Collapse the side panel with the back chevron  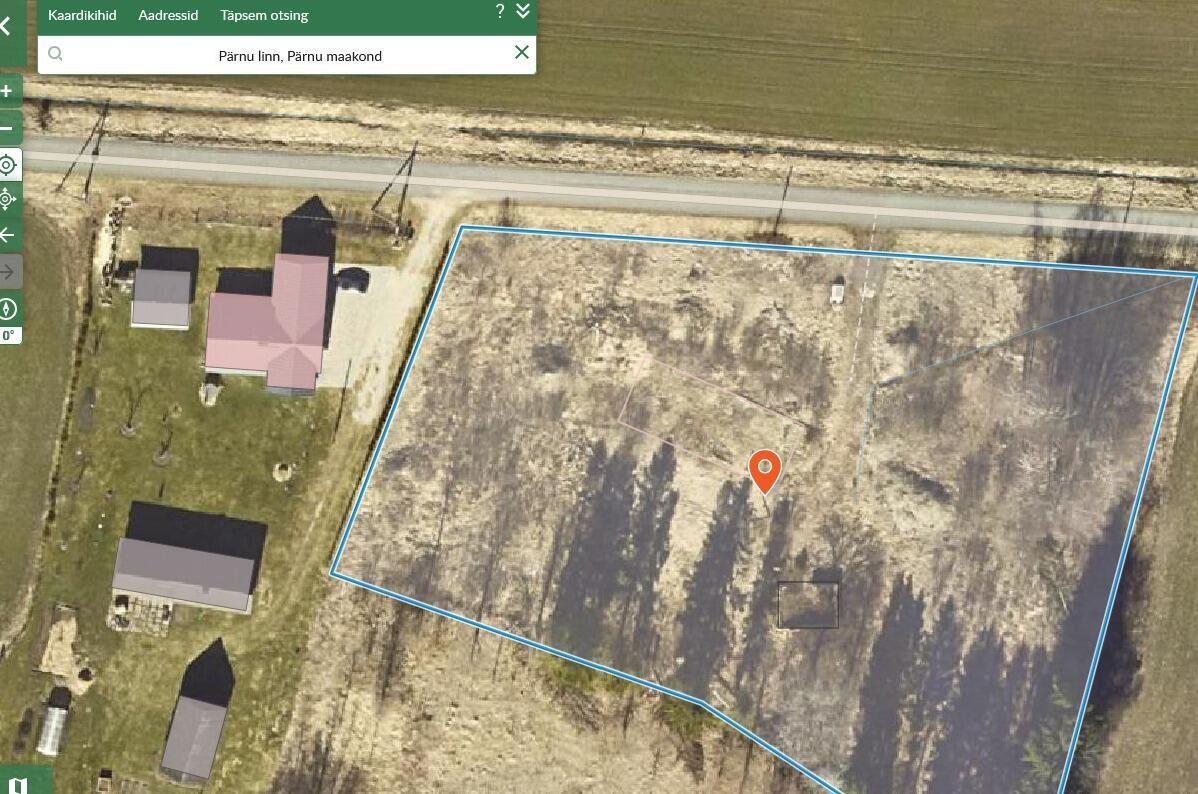tap(6, 27)
